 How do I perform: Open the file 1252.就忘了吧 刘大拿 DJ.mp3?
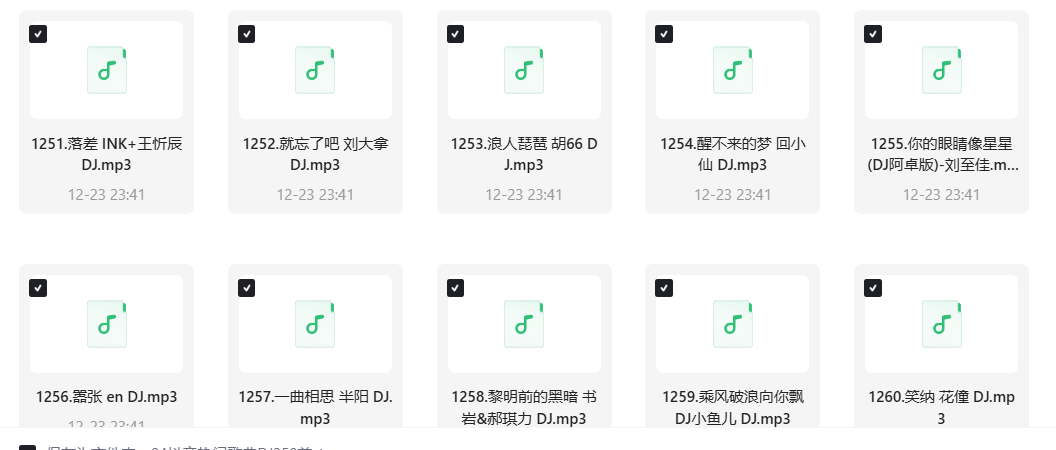315,71
